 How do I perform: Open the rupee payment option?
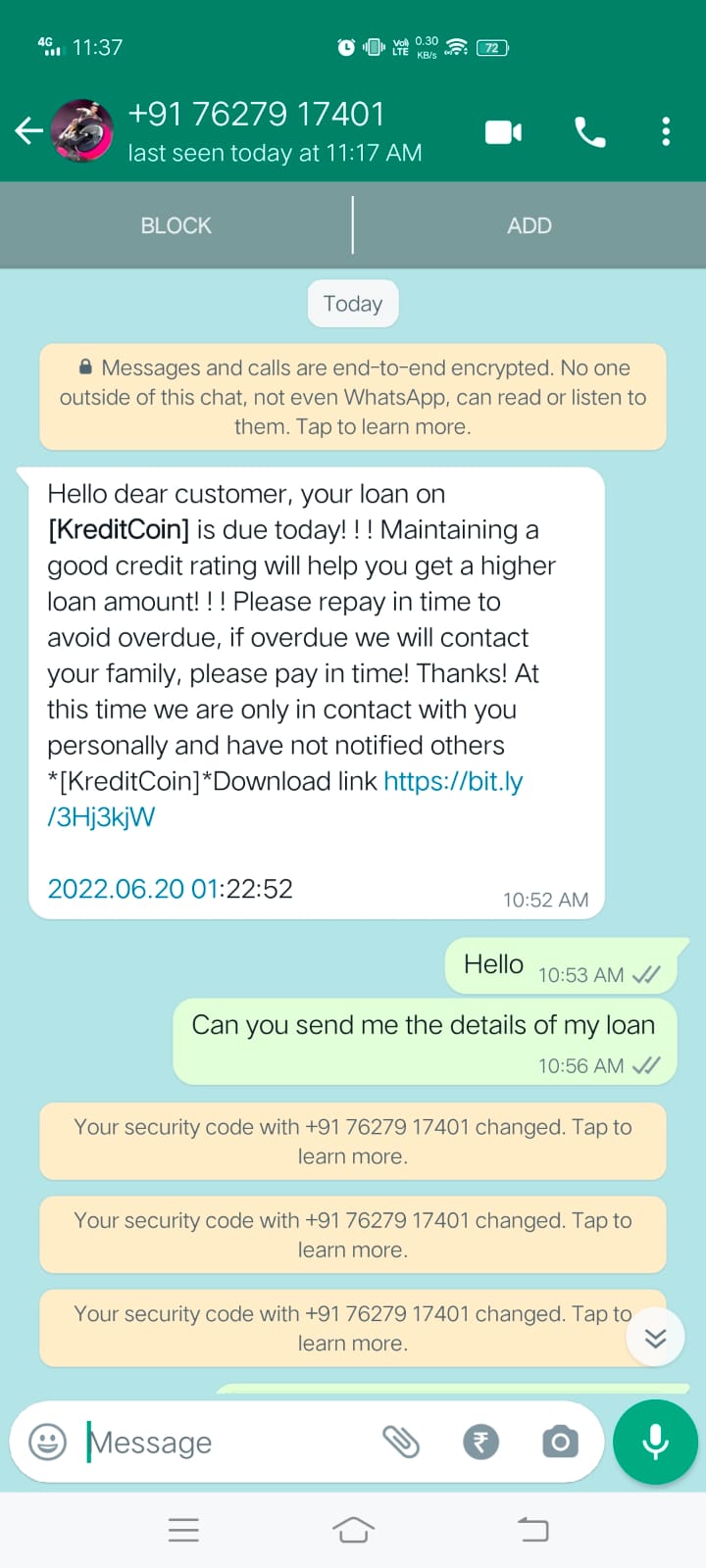coord(480,1442)
